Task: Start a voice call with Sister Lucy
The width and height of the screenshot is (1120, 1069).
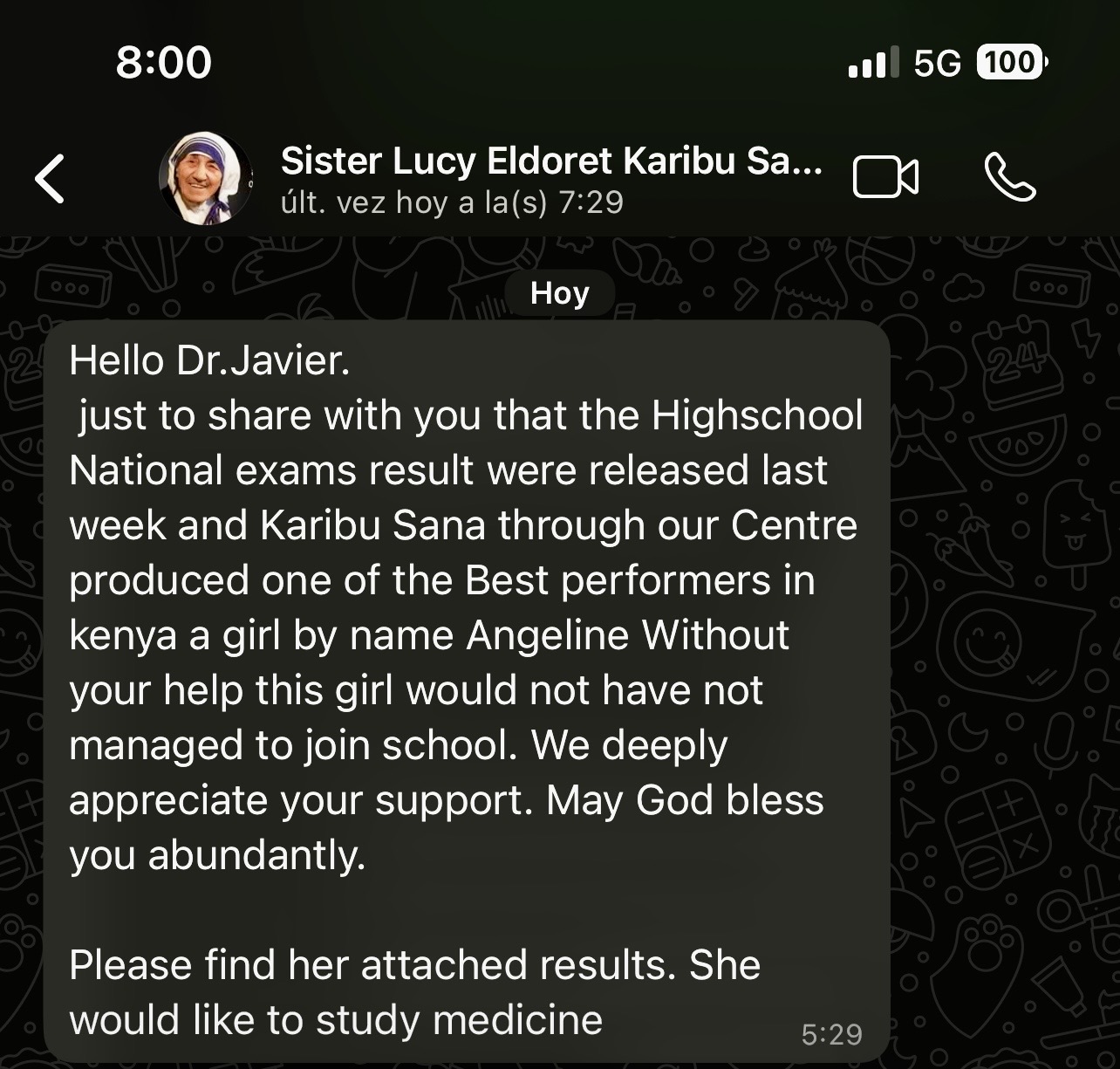Action: [x=1010, y=178]
